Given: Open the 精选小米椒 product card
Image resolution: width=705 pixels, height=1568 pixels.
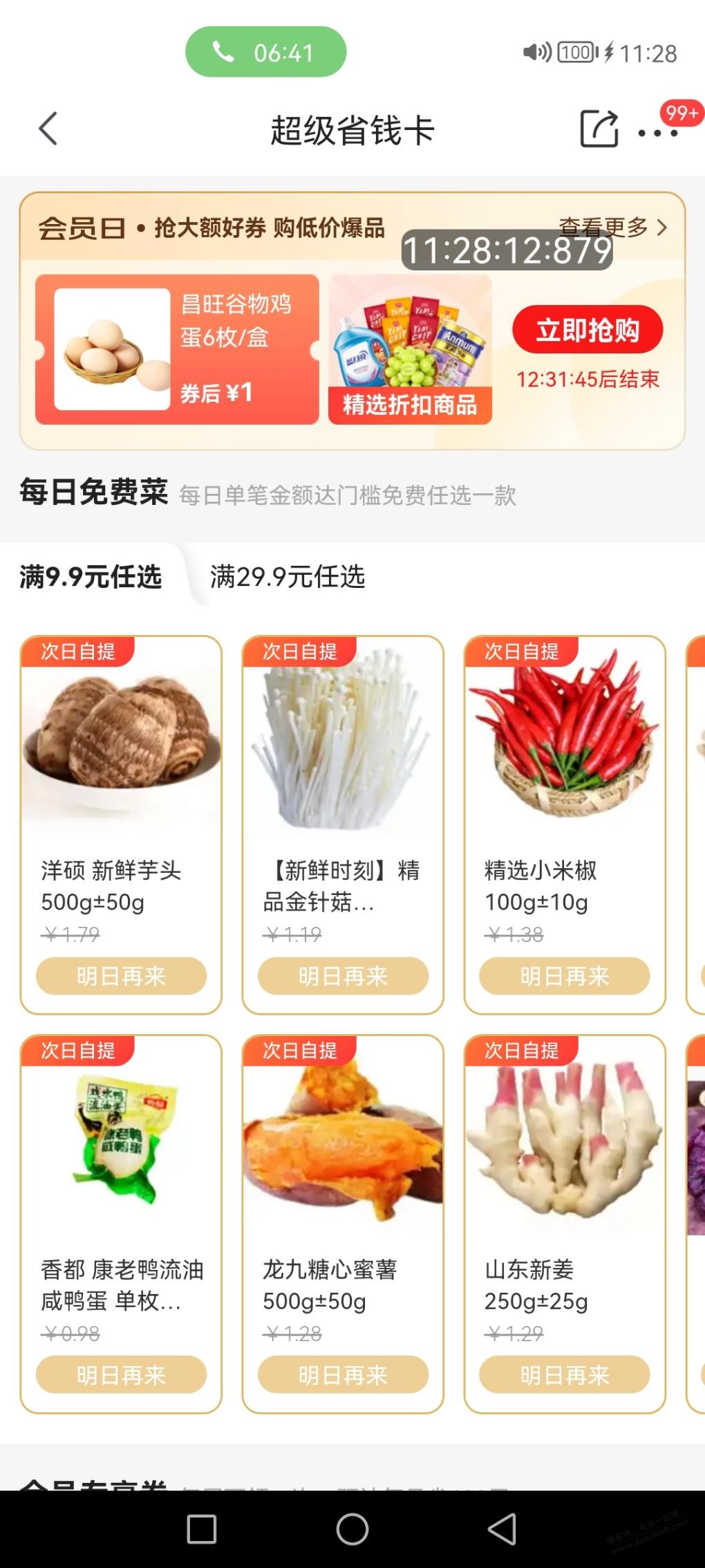Looking at the screenshot, I should click(x=565, y=795).
